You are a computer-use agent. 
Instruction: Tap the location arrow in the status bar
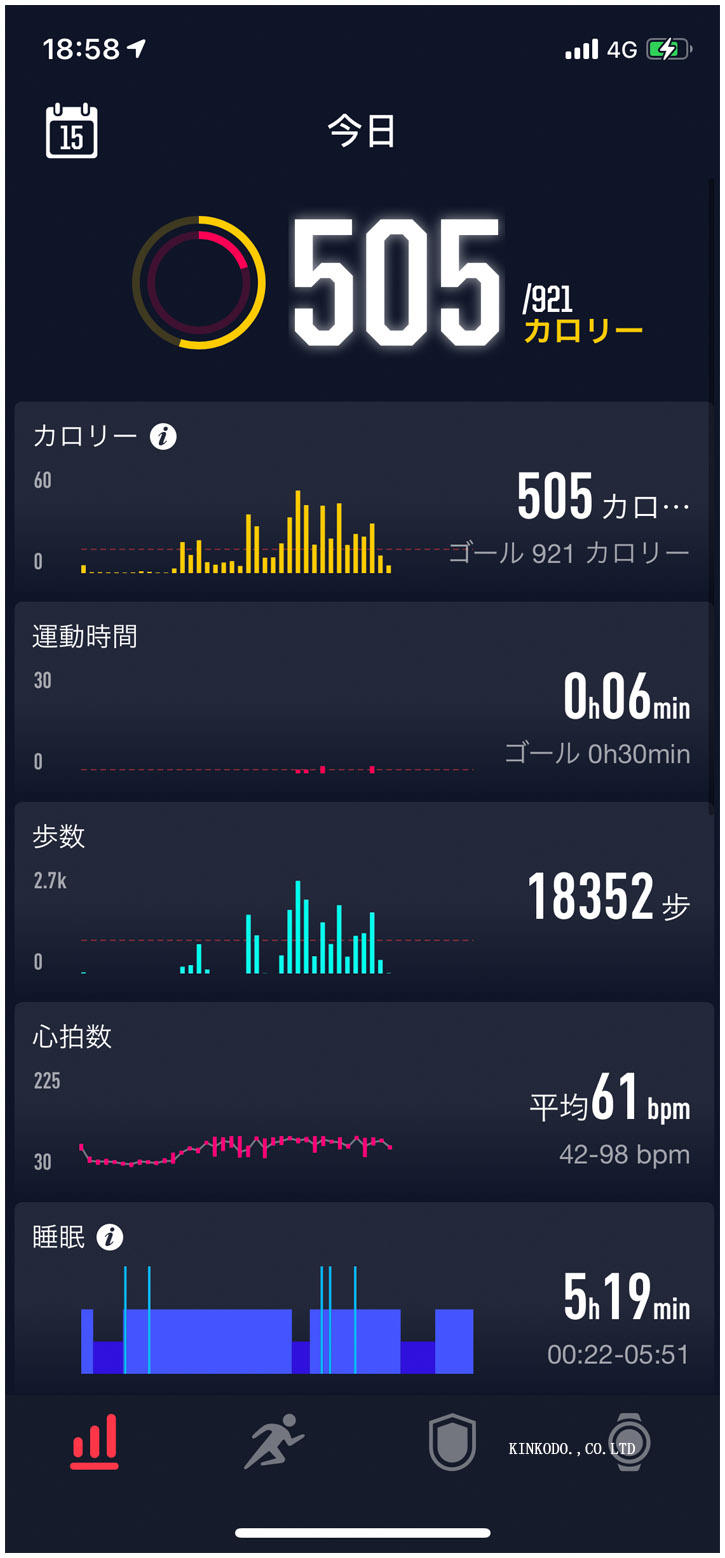pyautogui.click(x=137, y=48)
